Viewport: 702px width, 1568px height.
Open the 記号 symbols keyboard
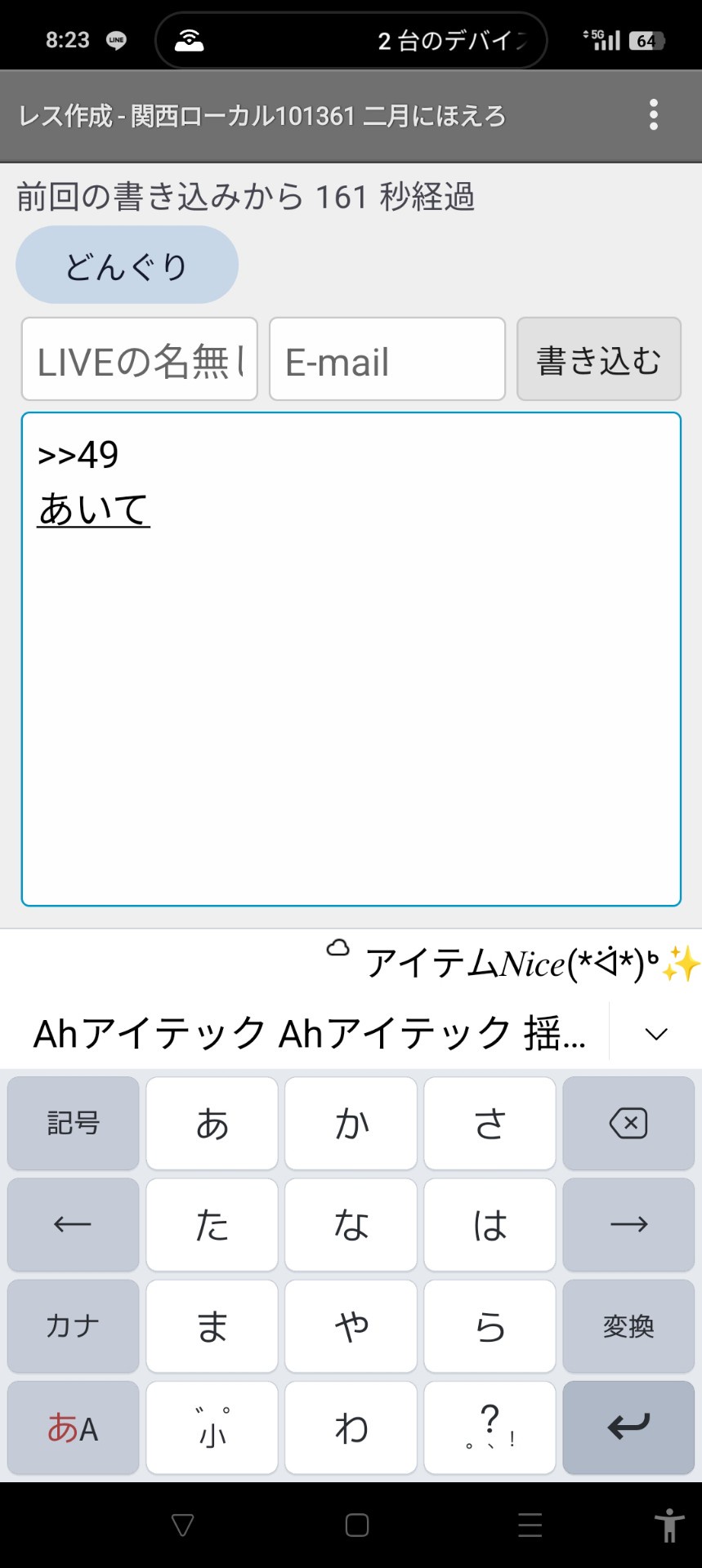[x=74, y=1123]
